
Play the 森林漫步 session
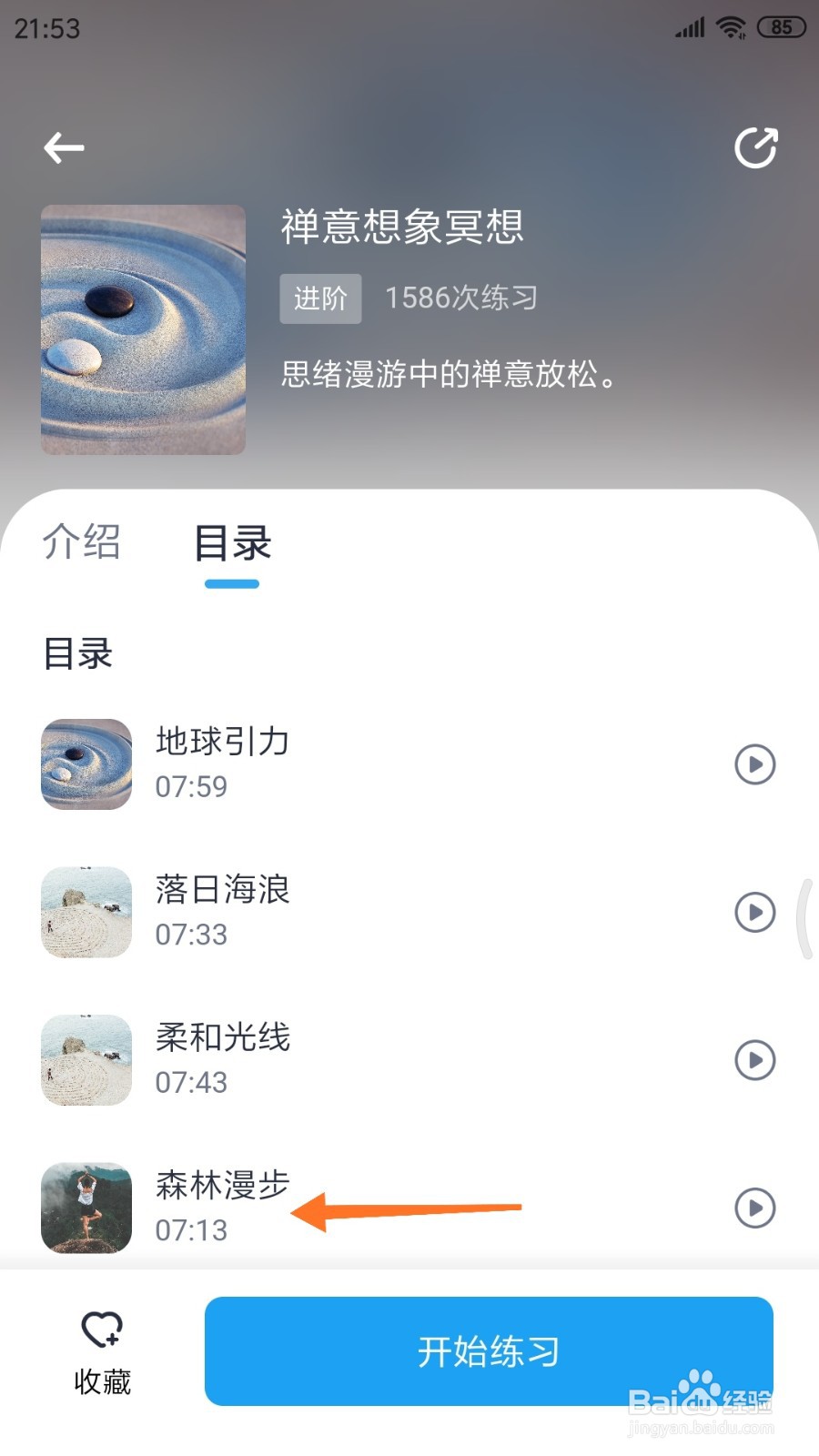(754, 1208)
